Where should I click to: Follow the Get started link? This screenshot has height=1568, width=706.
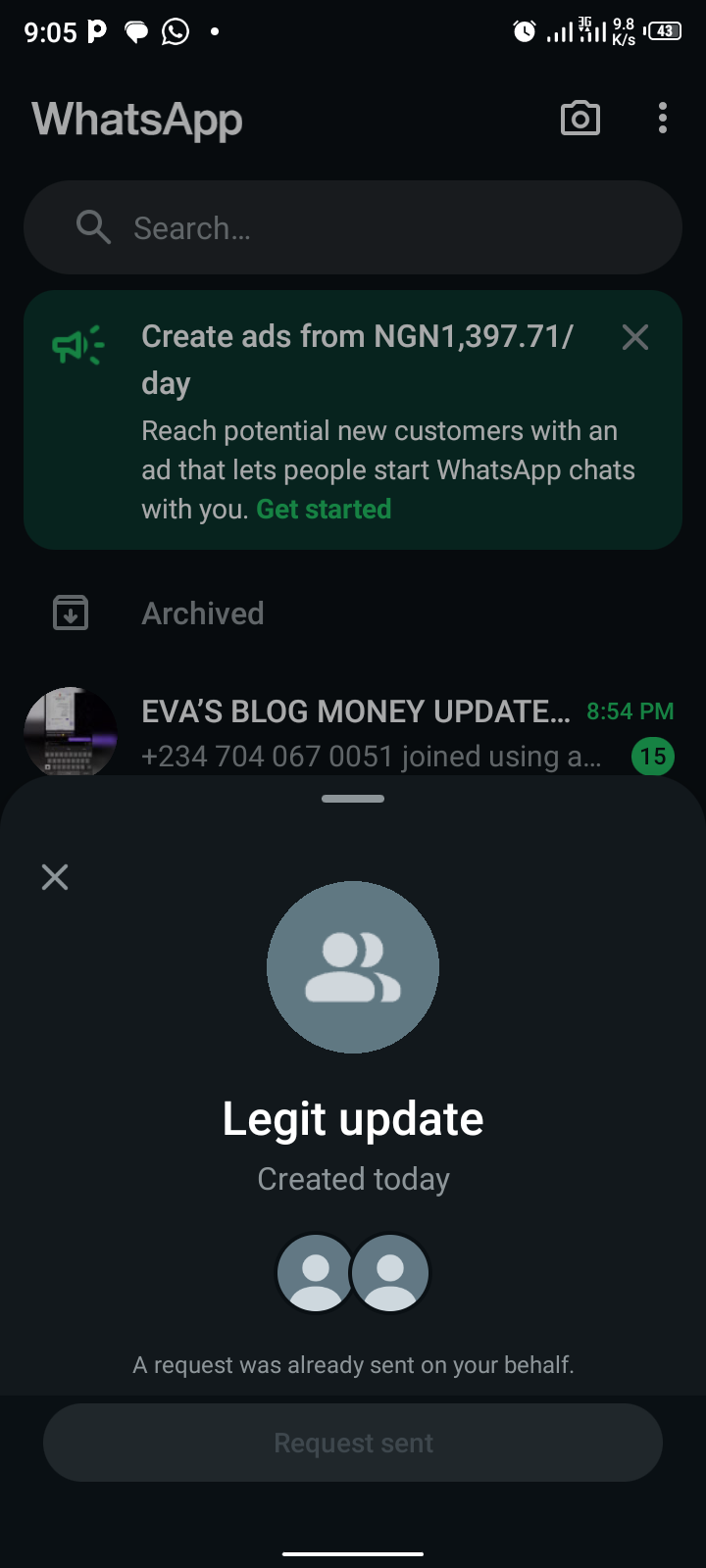point(324,510)
